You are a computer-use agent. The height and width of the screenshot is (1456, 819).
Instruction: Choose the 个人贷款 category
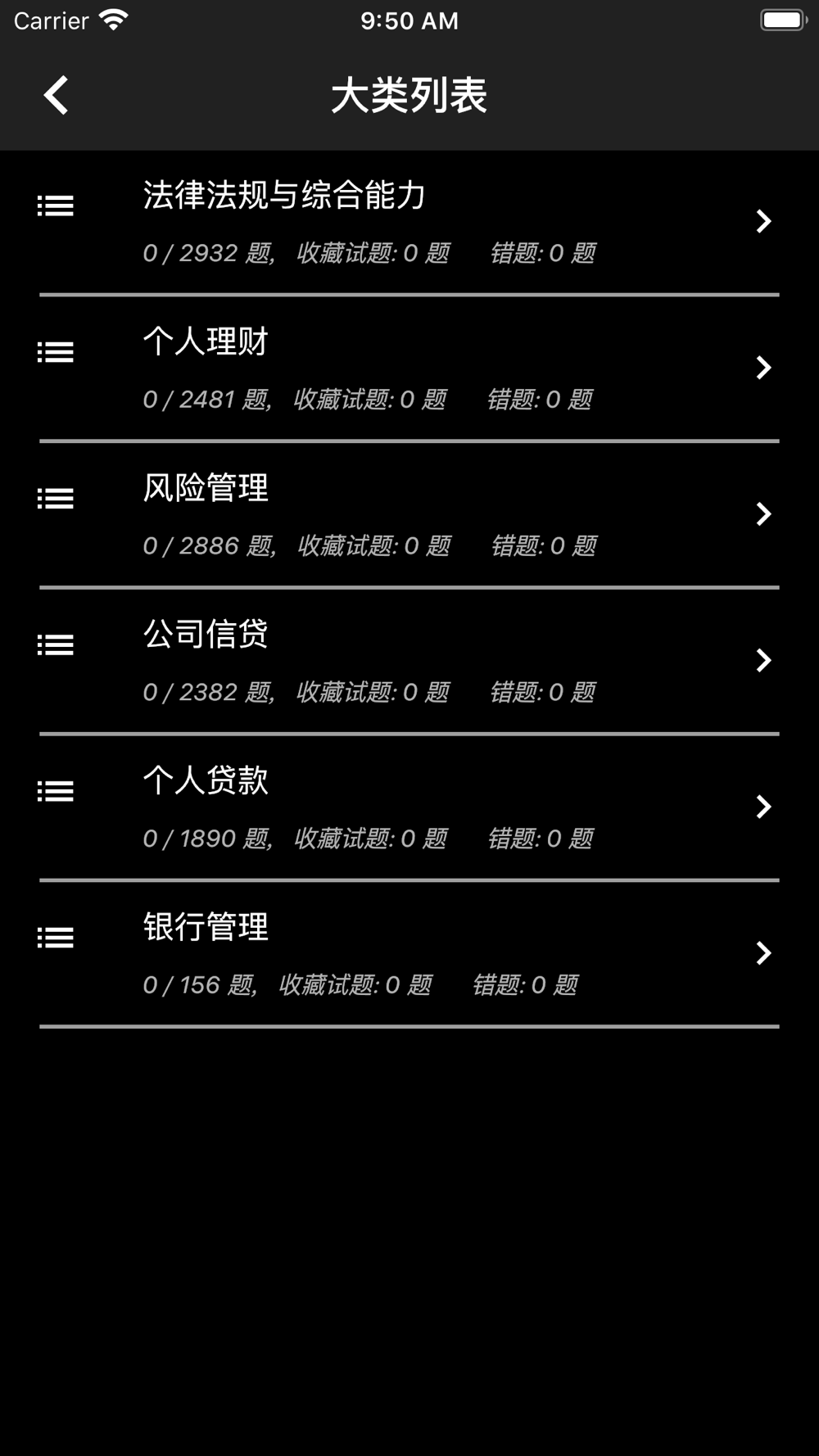(409, 807)
